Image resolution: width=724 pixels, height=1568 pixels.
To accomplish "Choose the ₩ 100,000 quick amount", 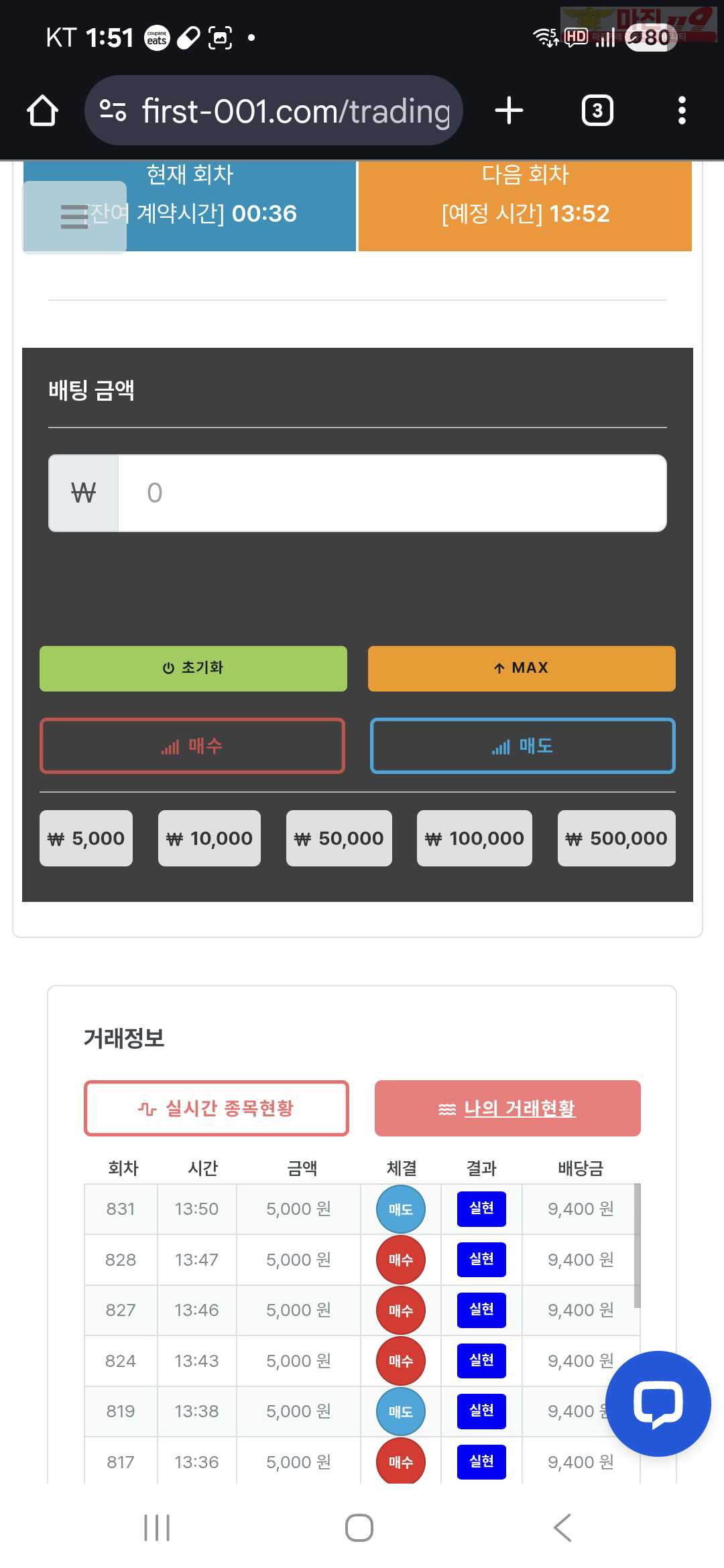I will click(x=475, y=838).
